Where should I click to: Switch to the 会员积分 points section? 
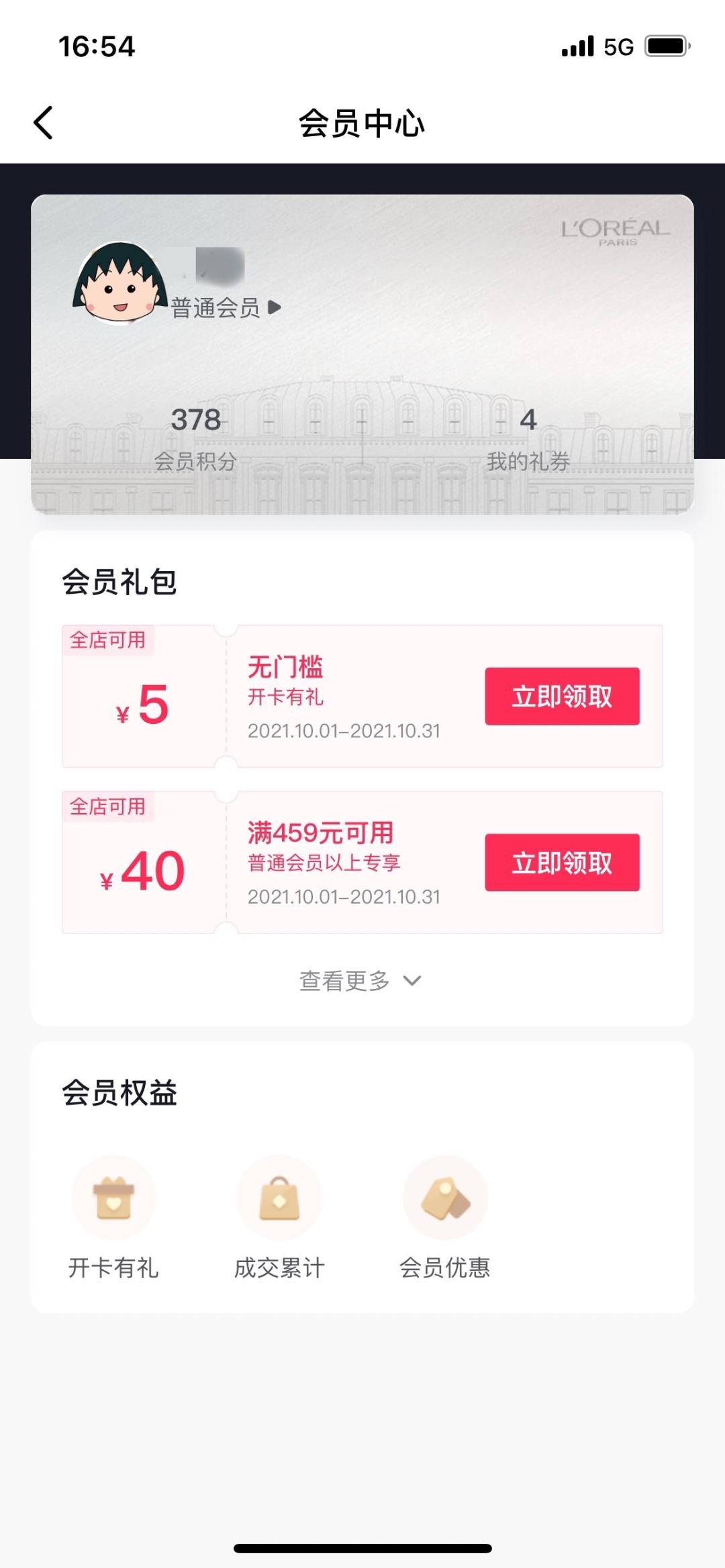point(195,460)
